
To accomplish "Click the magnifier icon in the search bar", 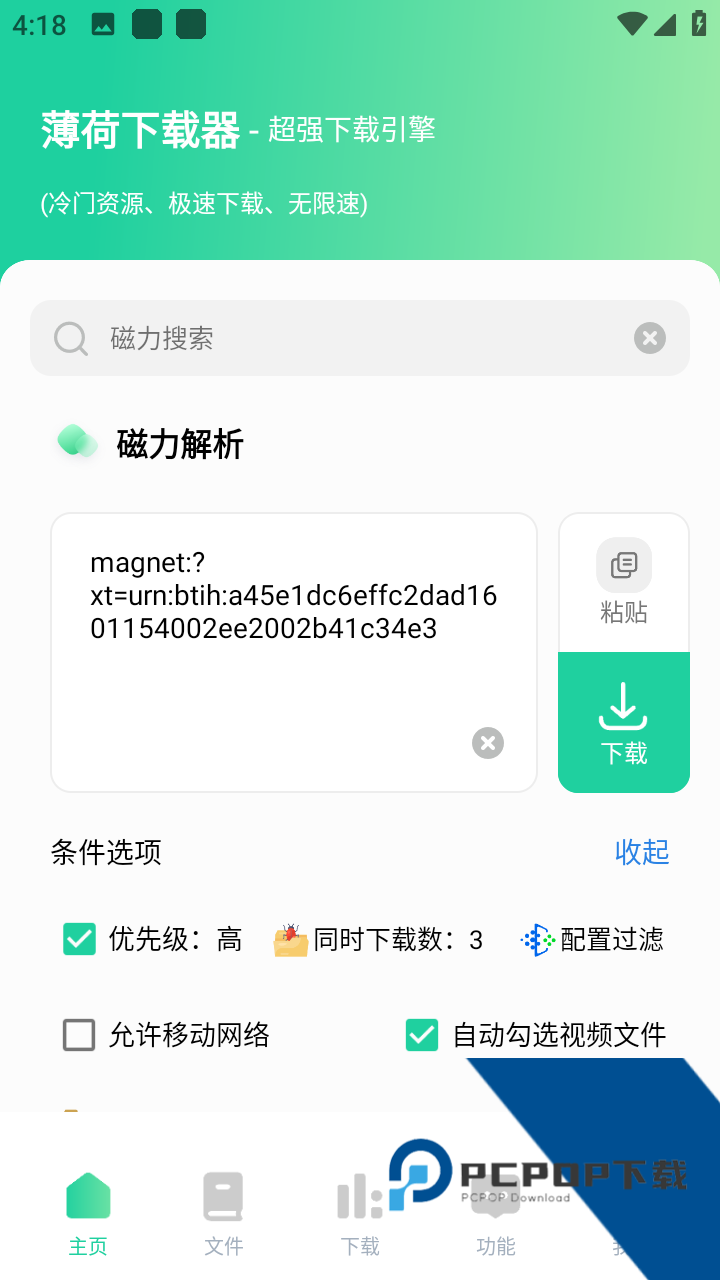I will tap(70, 338).
